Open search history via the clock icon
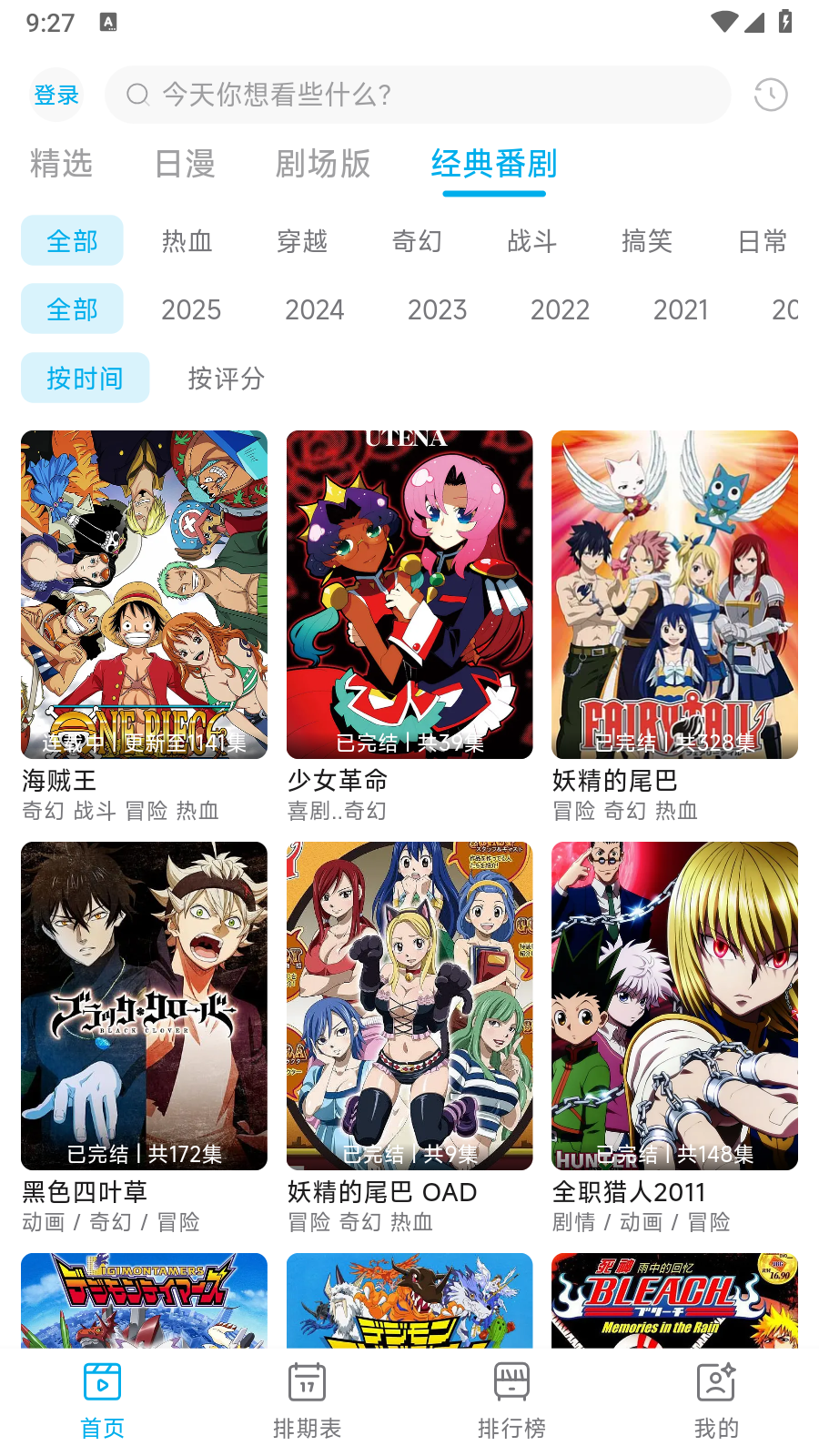819x1456 pixels. pos(770,94)
